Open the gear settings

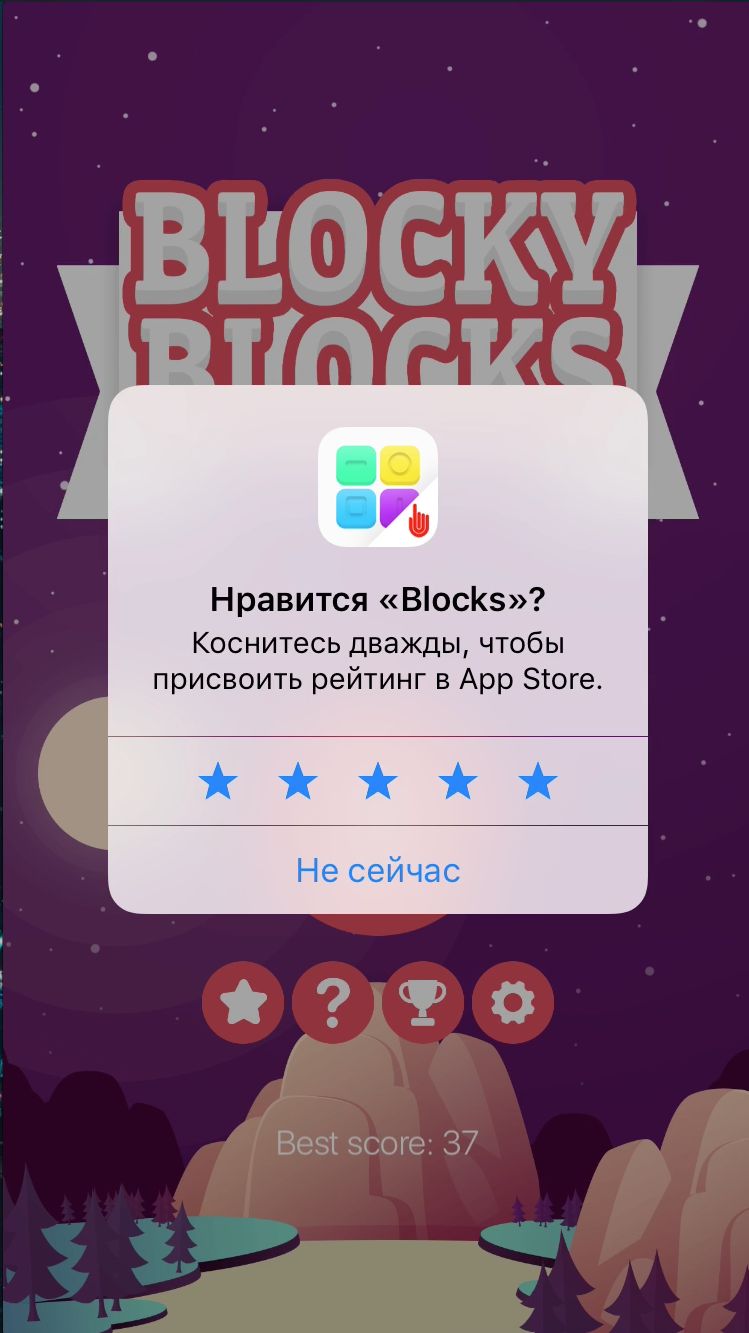coord(513,1003)
